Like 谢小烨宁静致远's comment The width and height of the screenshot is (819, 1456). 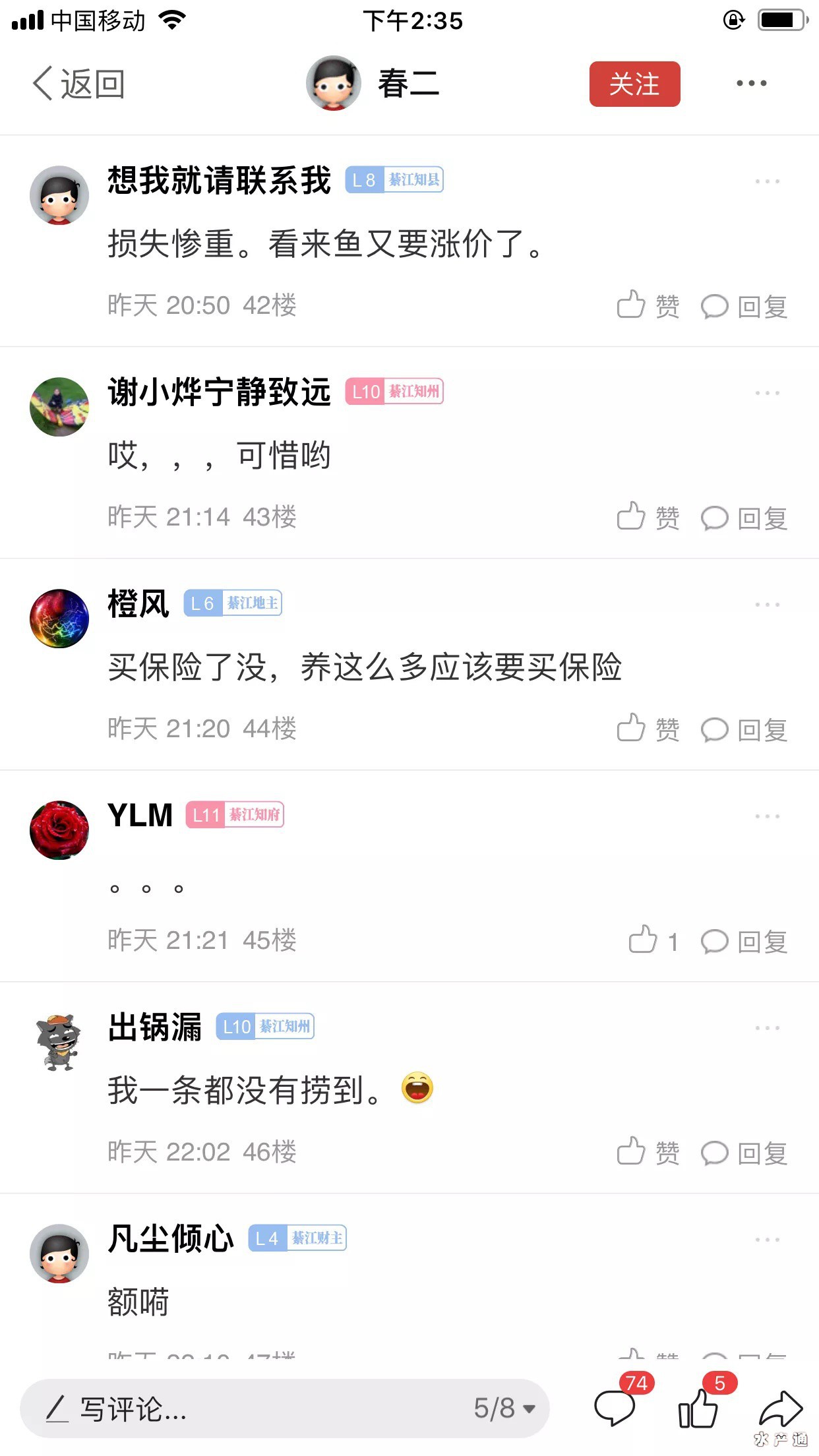(x=648, y=518)
